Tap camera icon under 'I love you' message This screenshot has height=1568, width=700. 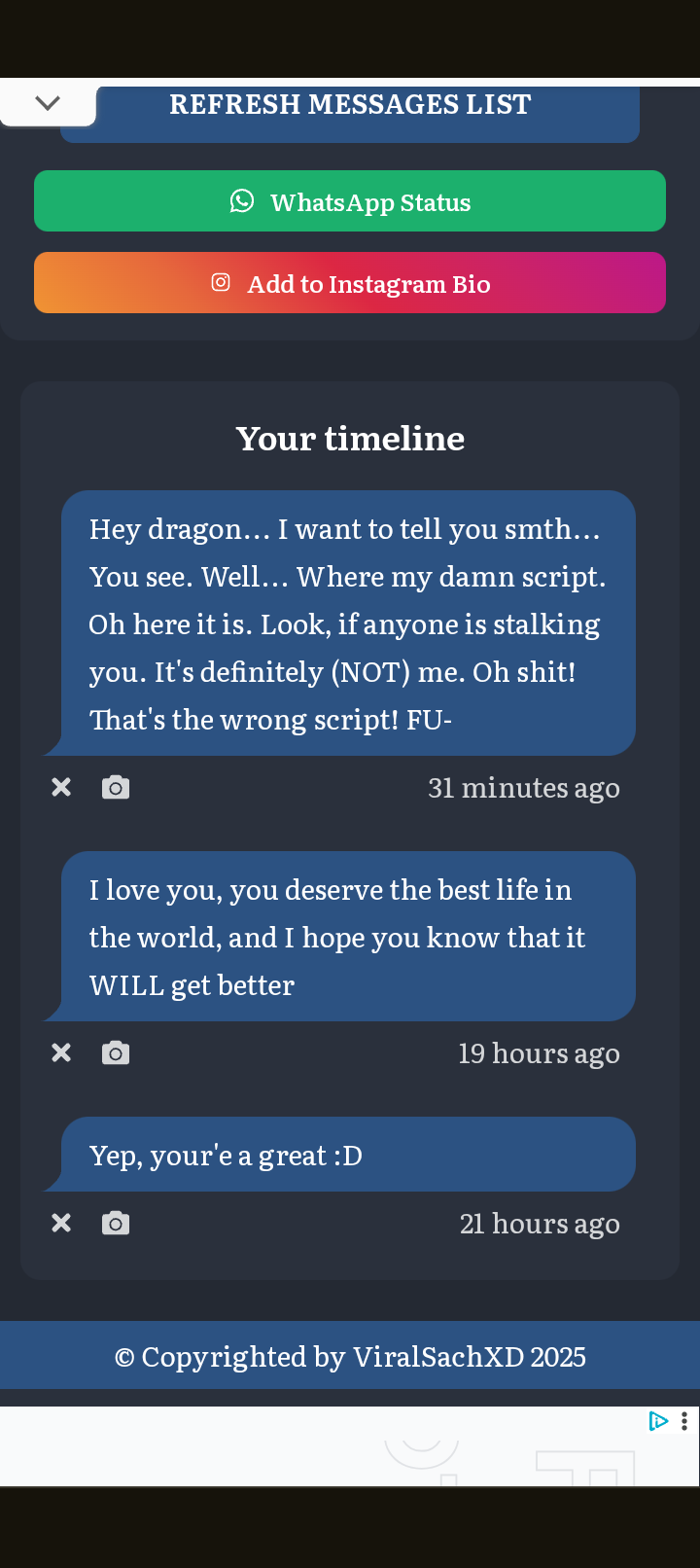point(116,1052)
